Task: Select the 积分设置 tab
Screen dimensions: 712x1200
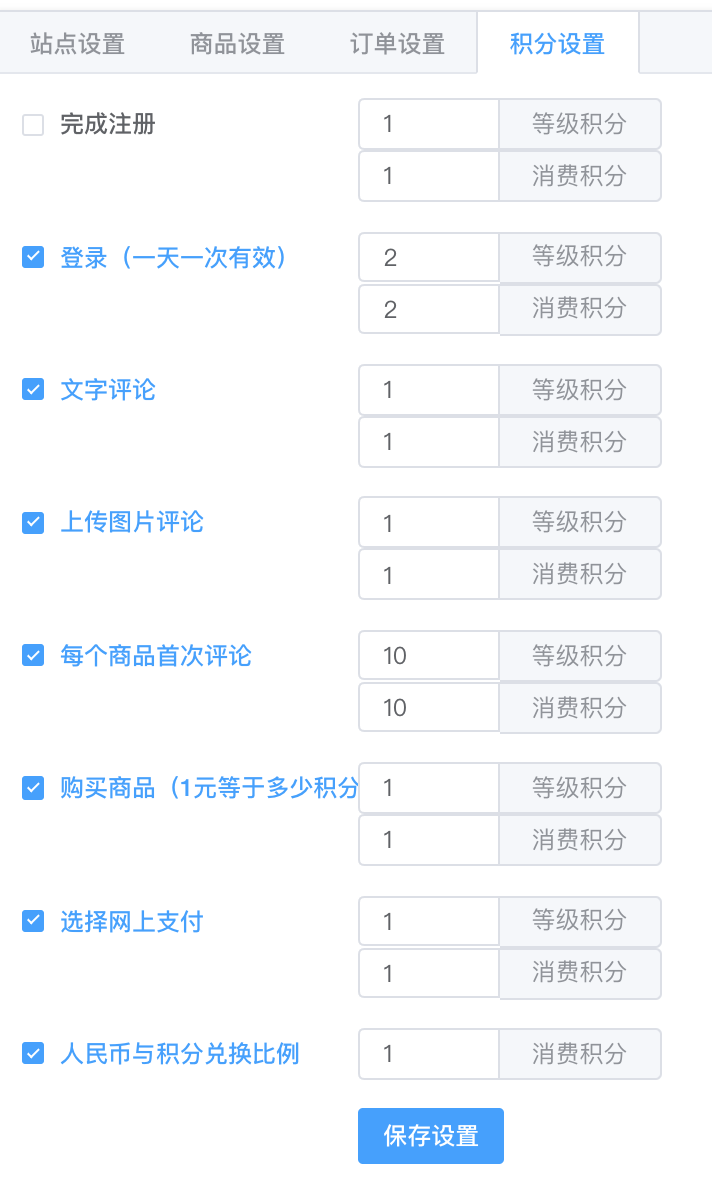Action: [x=558, y=44]
